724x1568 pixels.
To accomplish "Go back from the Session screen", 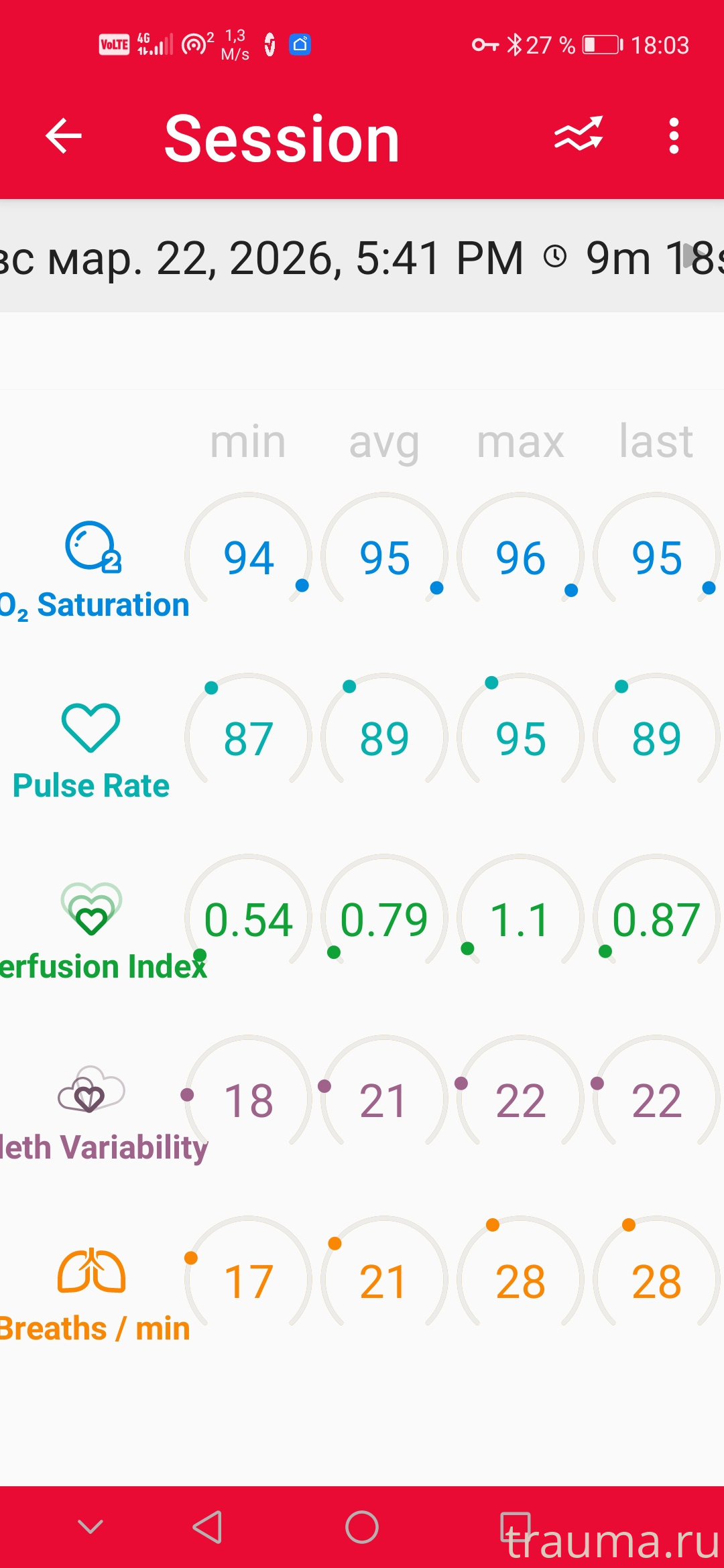I will point(64,136).
